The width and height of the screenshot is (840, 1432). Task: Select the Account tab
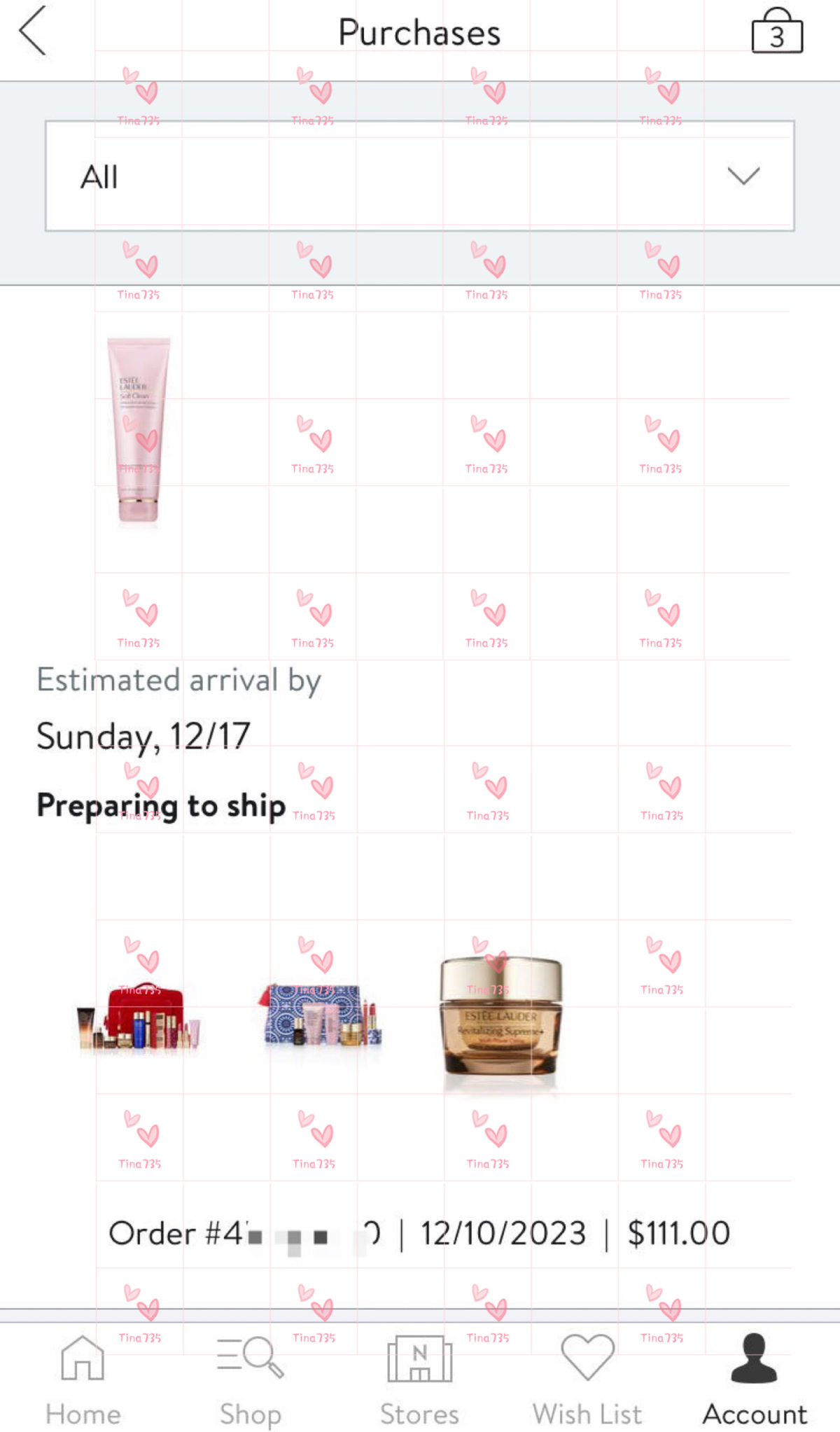[754, 1381]
